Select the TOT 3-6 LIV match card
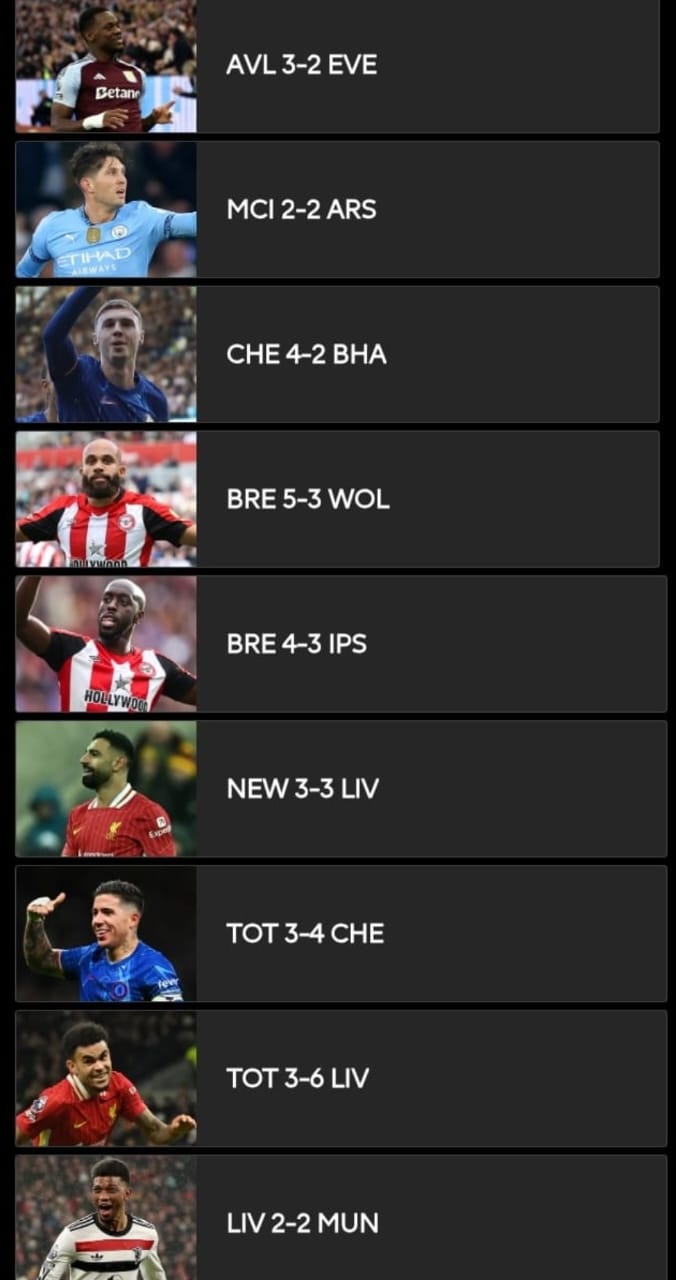Image resolution: width=676 pixels, height=1280 pixels. (340, 1078)
